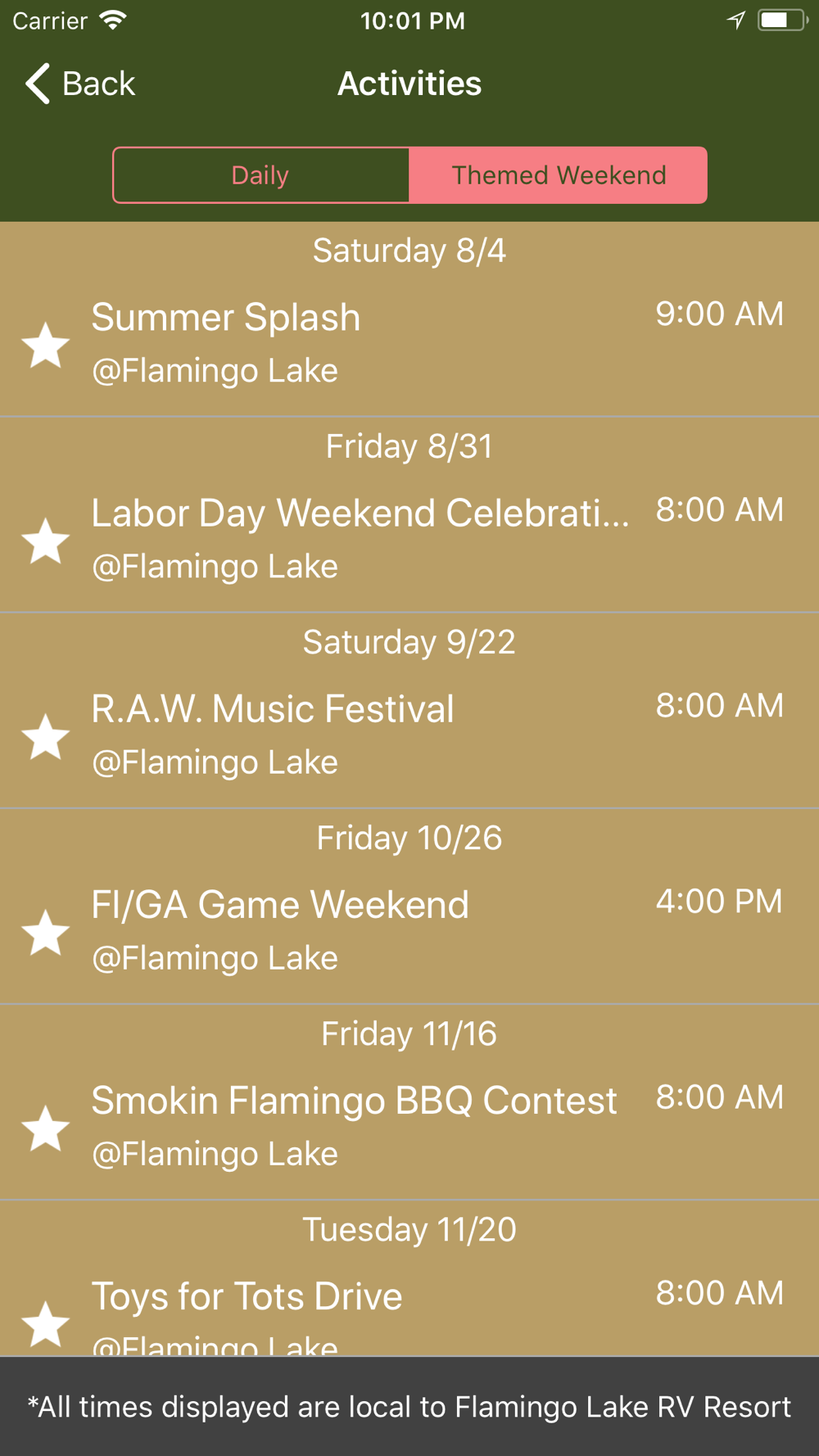Image resolution: width=819 pixels, height=1456 pixels.
Task: Mark R.A.W. Music Festival as favorite
Action: [x=45, y=736]
